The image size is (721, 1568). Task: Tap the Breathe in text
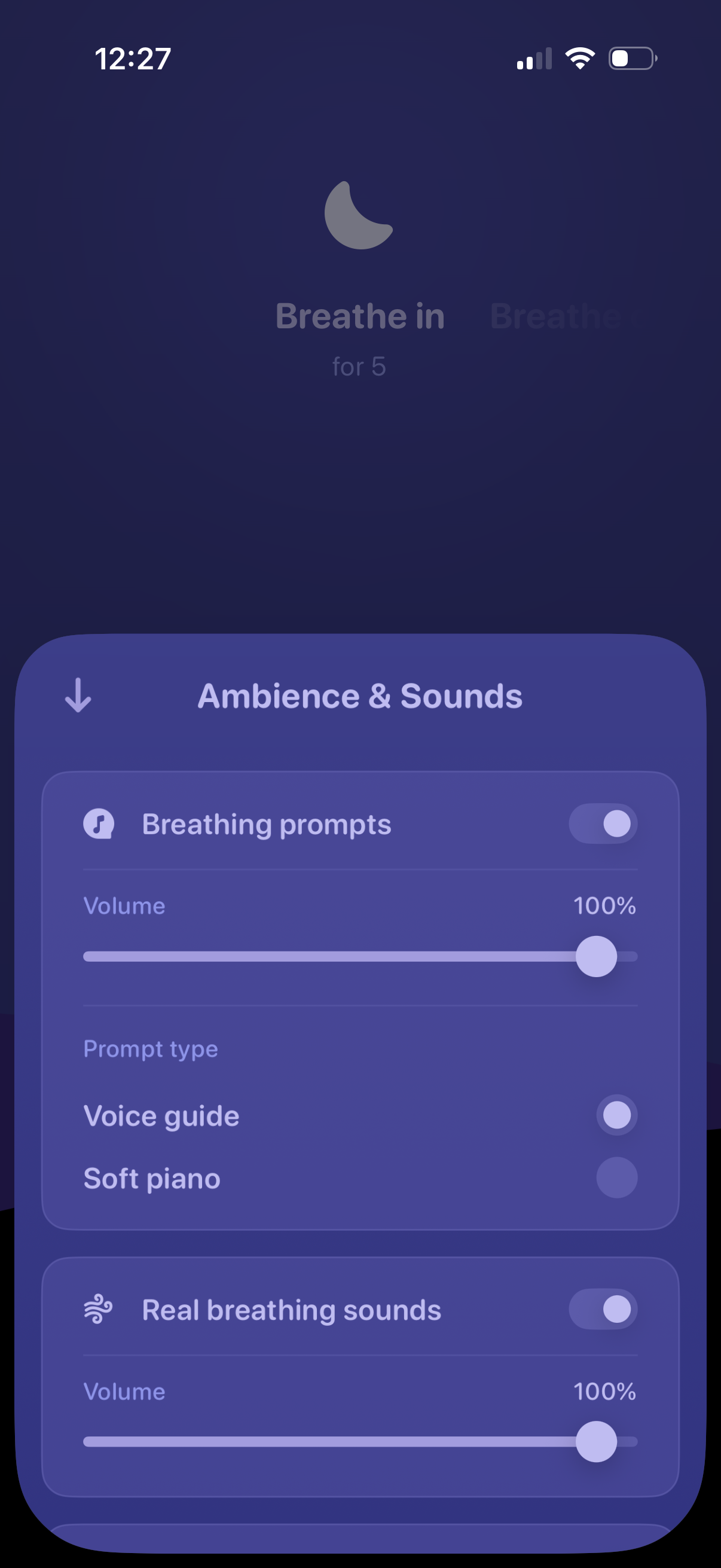[359, 316]
